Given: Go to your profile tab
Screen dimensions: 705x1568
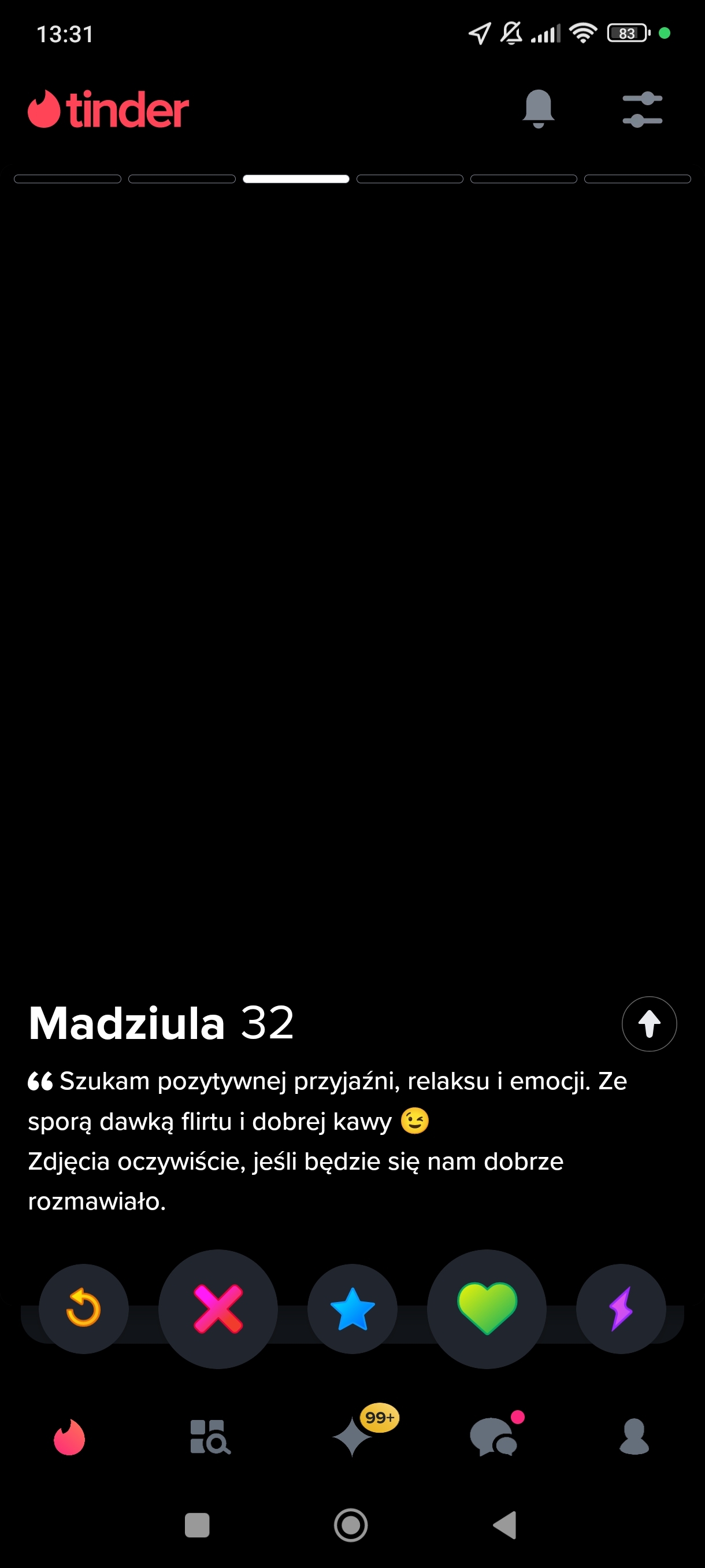Looking at the screenshot, I should pyautogui.click(x=634, y=1437).
